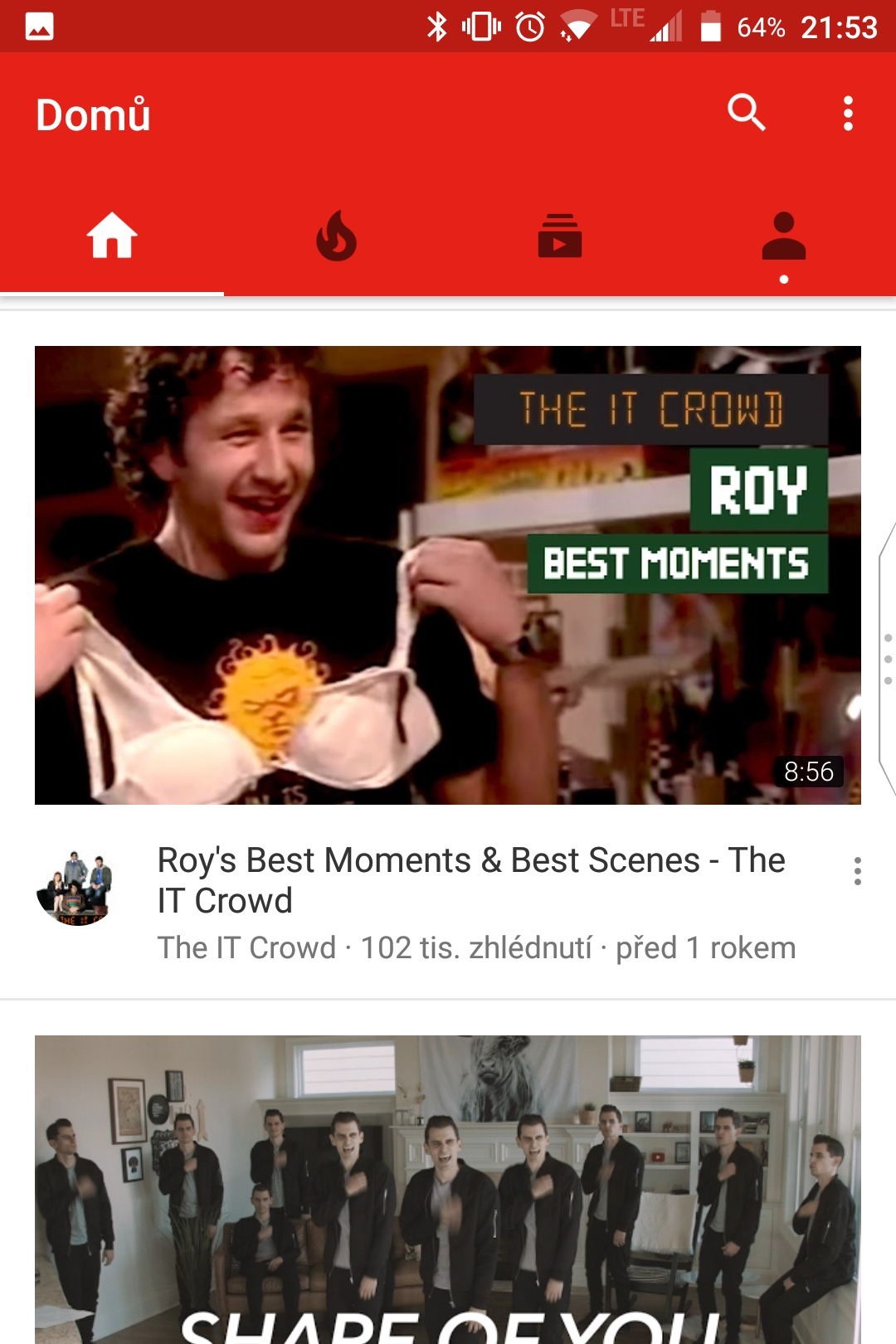Screen dimensions: 896x1344
Task: Open The IT Crowd channel avatar
Action: pyautogui.click(x=75, y=887)
